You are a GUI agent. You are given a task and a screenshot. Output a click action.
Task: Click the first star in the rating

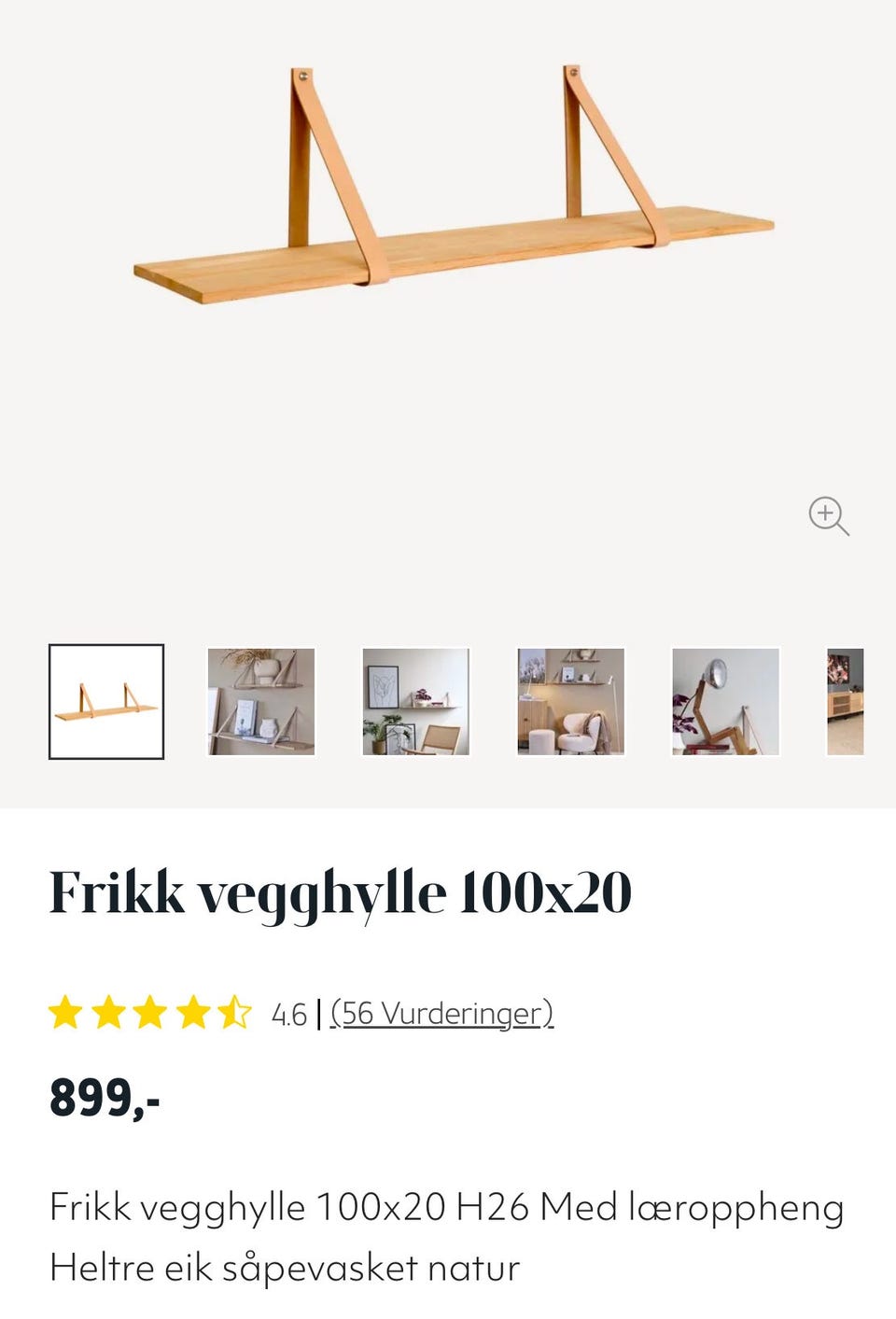65,1011
